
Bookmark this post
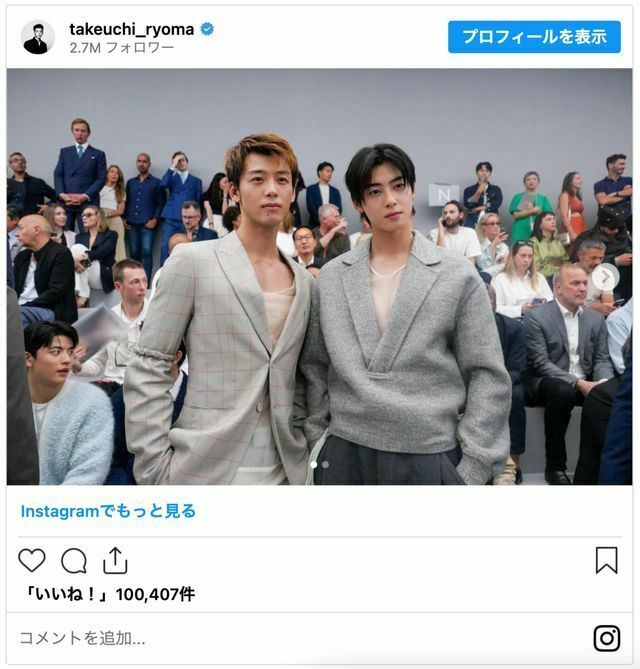[606, 560]
